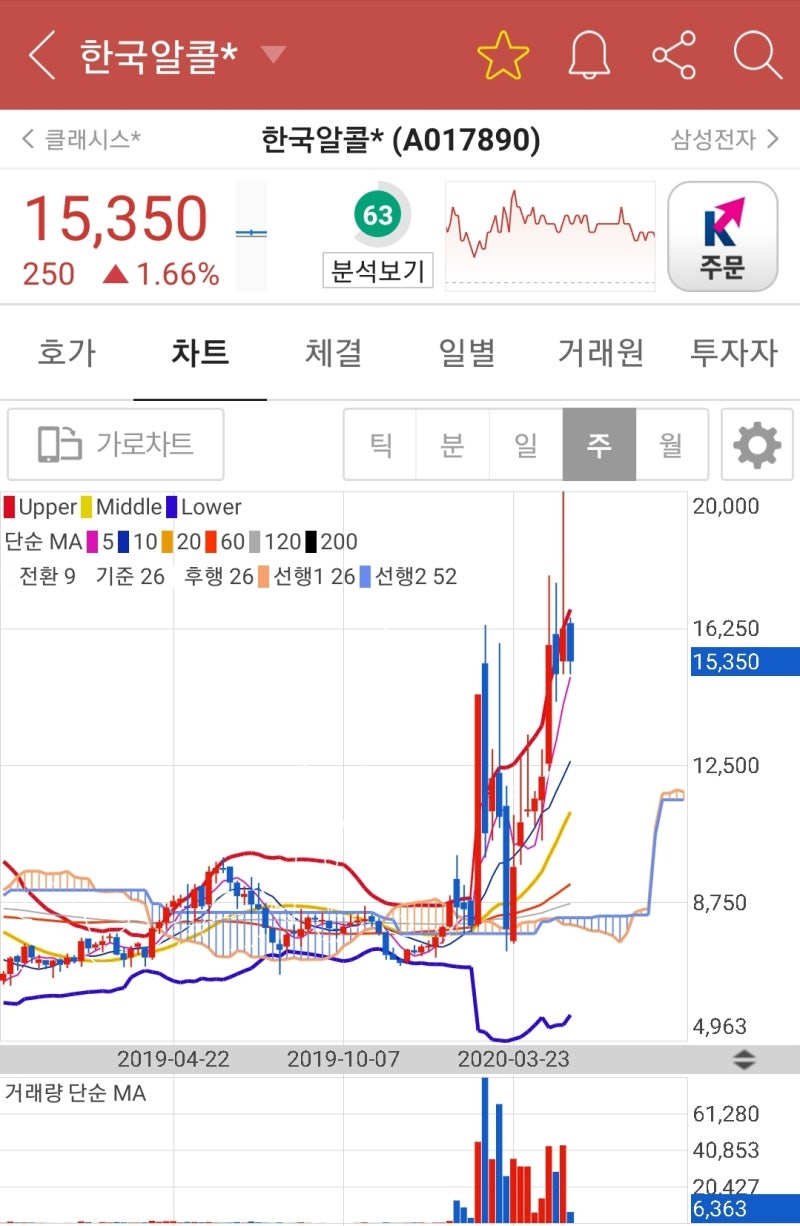Switch to landscape chart via 가로차트 icon
The image size is (800, 1226).
[117, 444]
